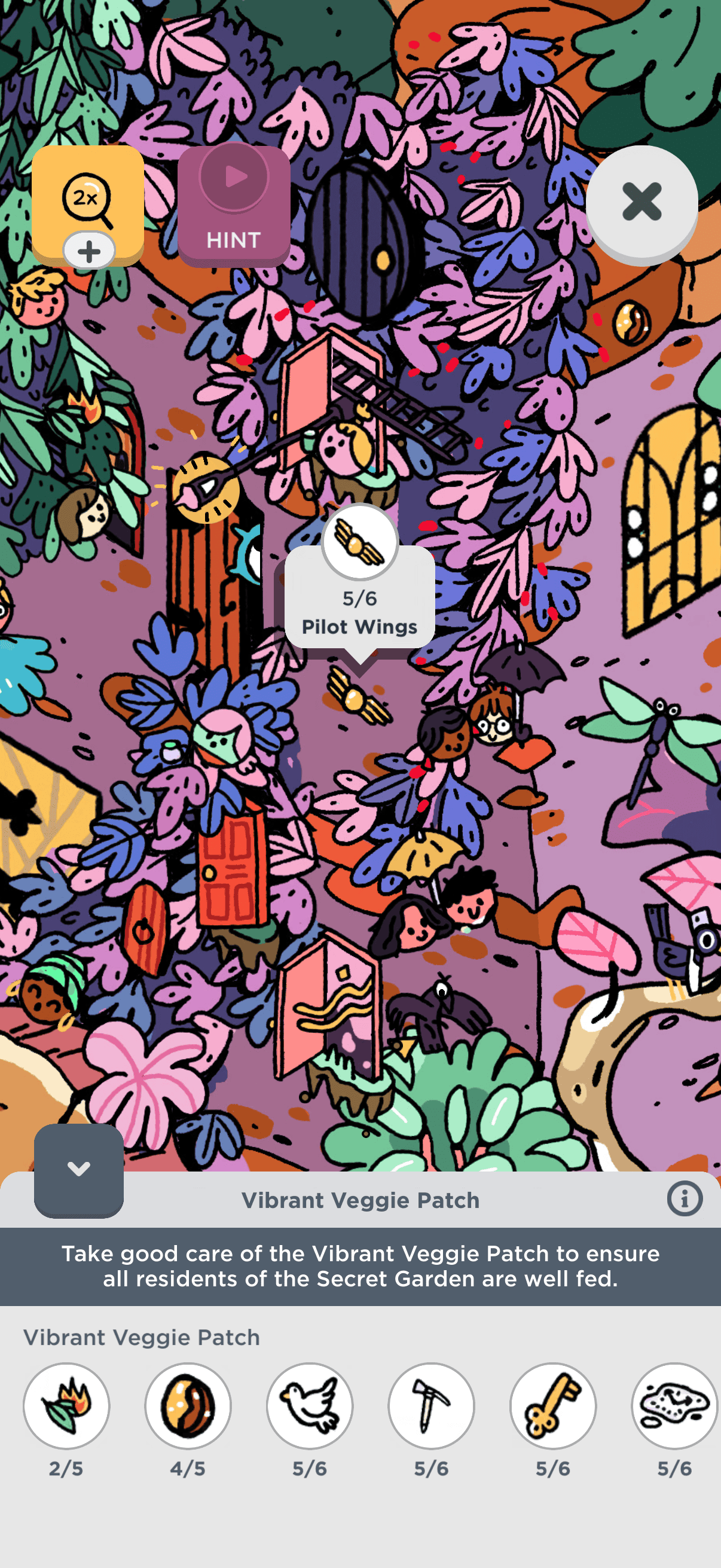
Task: Select the puddle item 5/6
Action: point(674,1405)
